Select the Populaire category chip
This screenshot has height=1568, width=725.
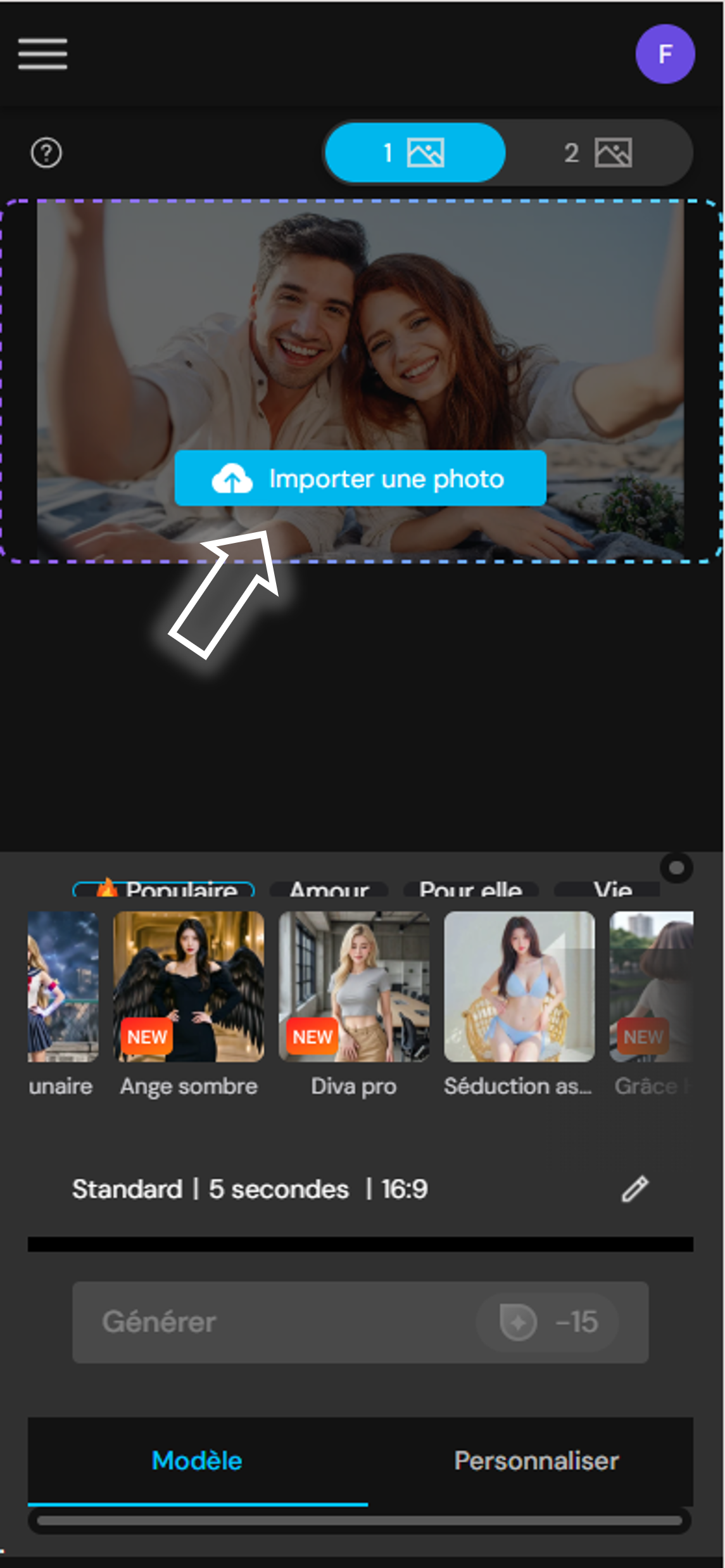tap(164, 889)
